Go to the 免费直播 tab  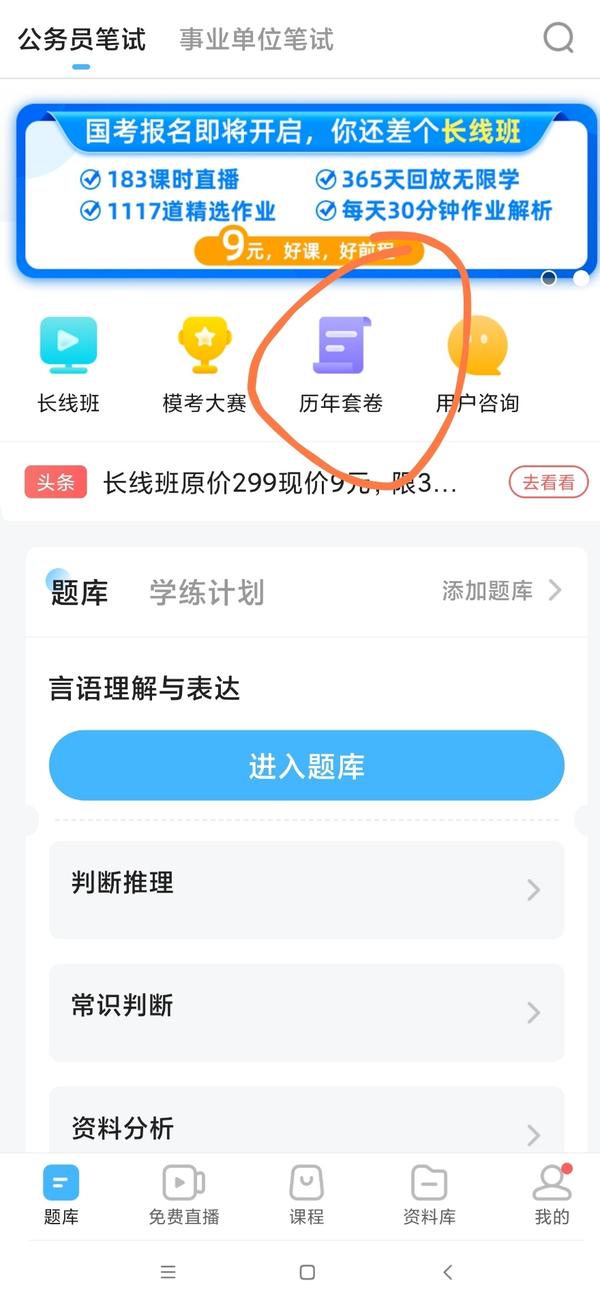184,1196
